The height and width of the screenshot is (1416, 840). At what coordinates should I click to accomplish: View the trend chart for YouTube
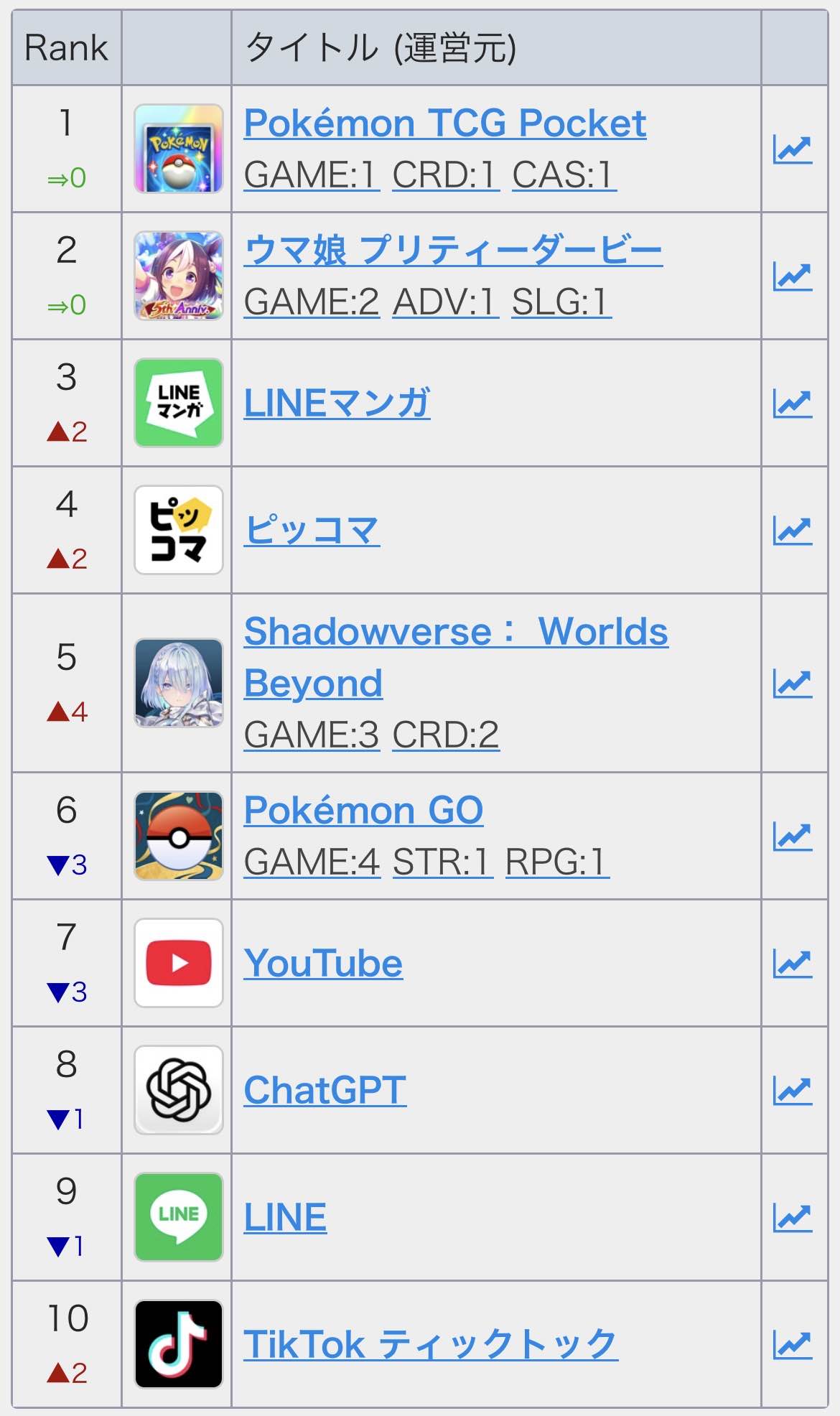(x=793, y=964)
